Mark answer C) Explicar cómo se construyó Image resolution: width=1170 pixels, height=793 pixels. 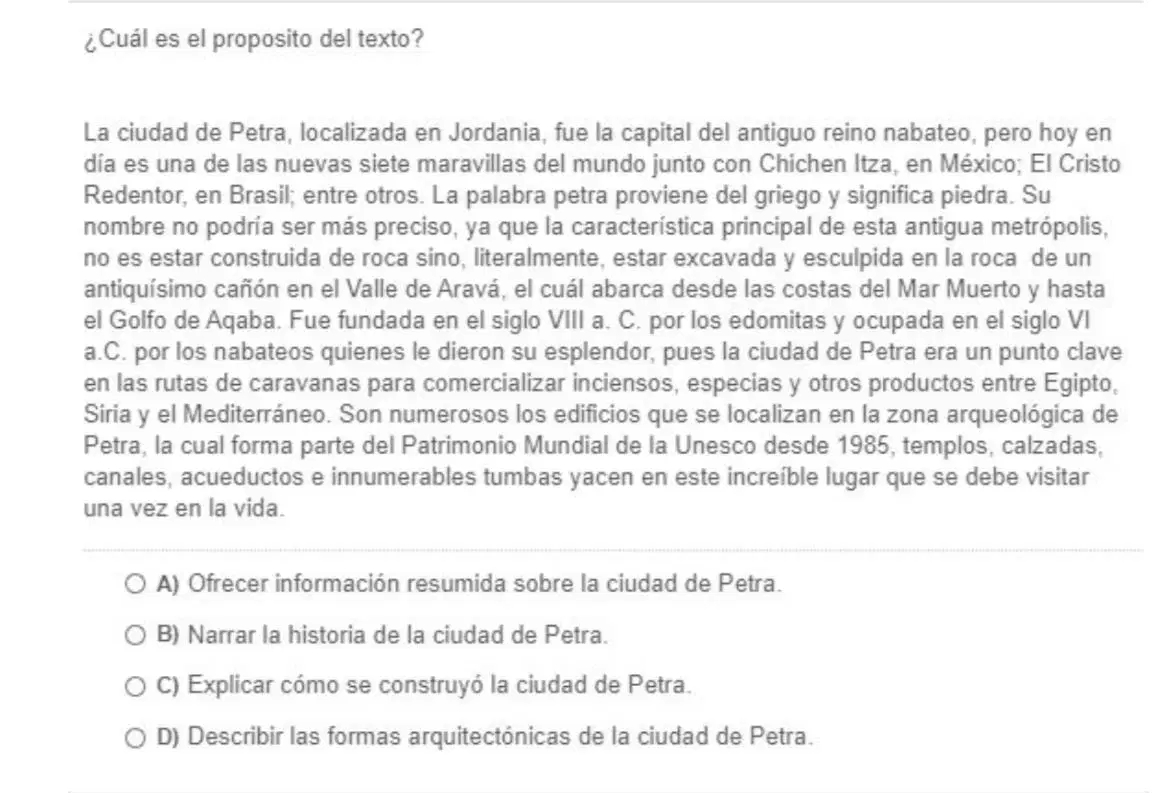135,686
